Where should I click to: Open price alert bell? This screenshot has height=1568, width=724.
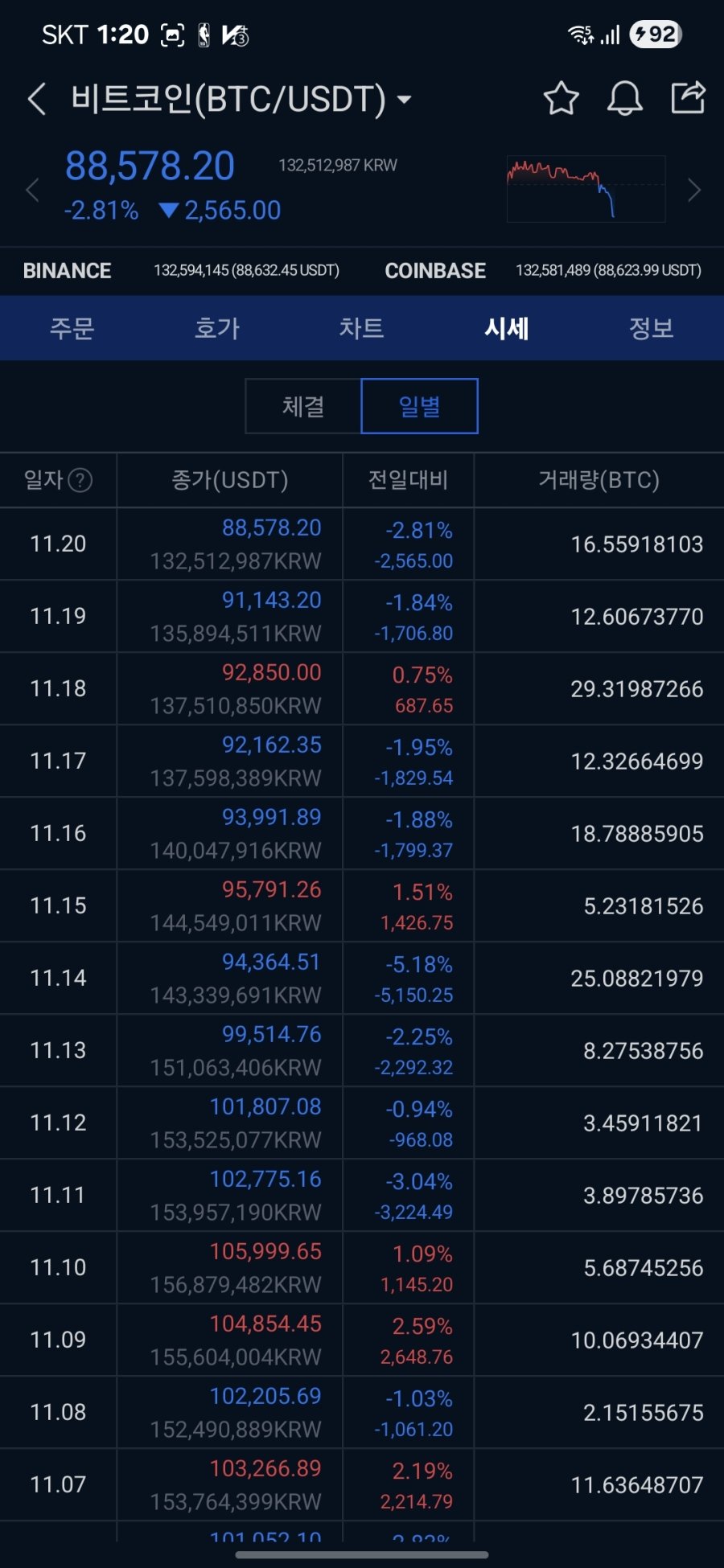[x=624, y=99]
